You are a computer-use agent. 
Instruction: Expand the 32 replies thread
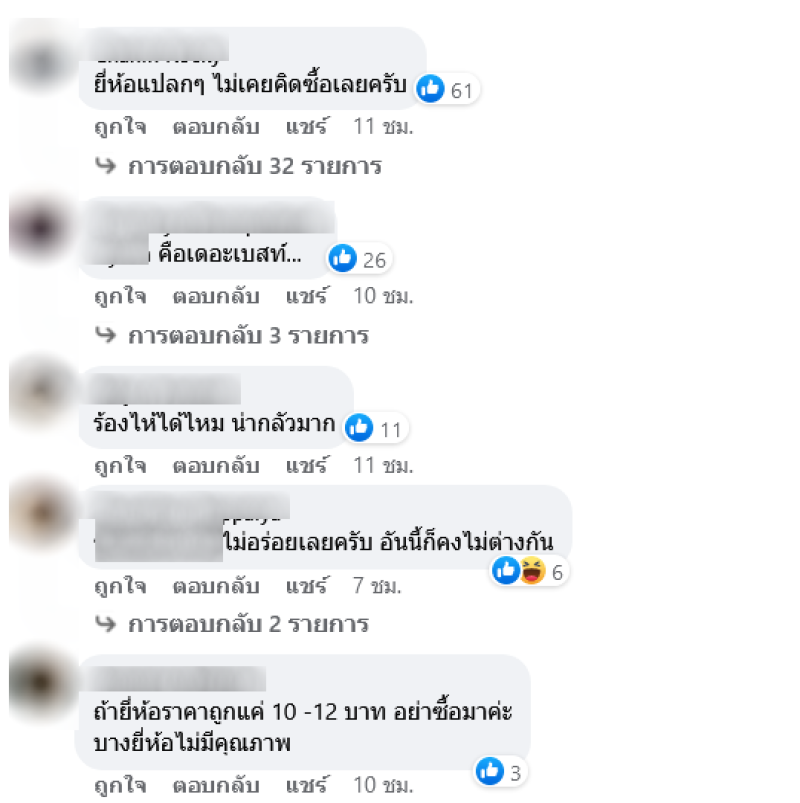253,166
